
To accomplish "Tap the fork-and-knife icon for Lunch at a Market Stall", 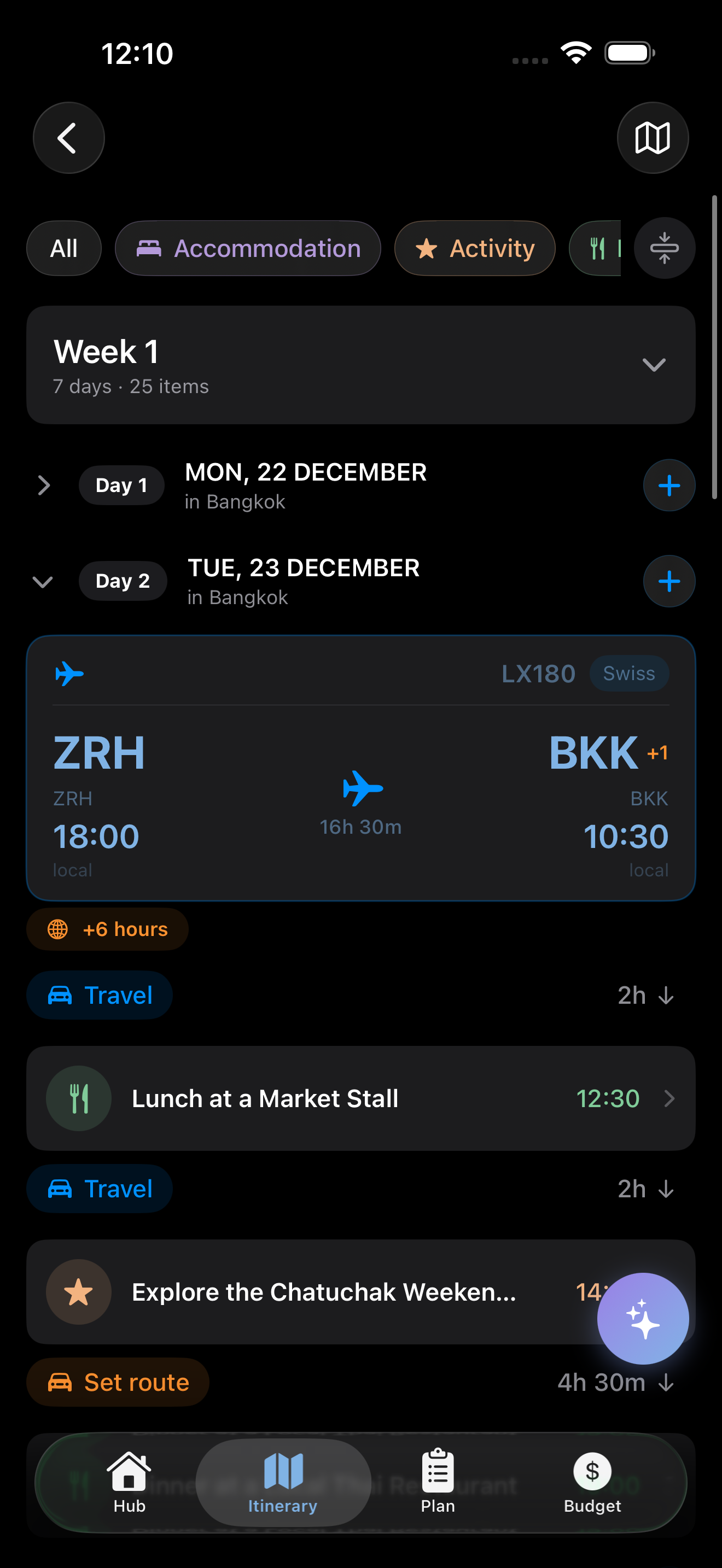I will (79, 1097).
